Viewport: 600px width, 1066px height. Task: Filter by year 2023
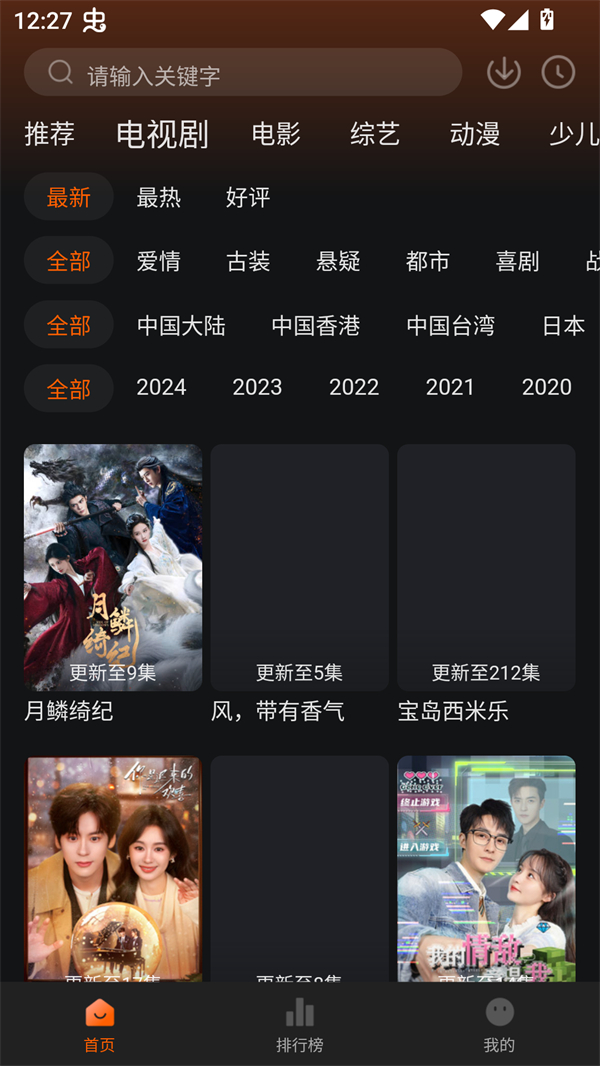coord(257,387)
